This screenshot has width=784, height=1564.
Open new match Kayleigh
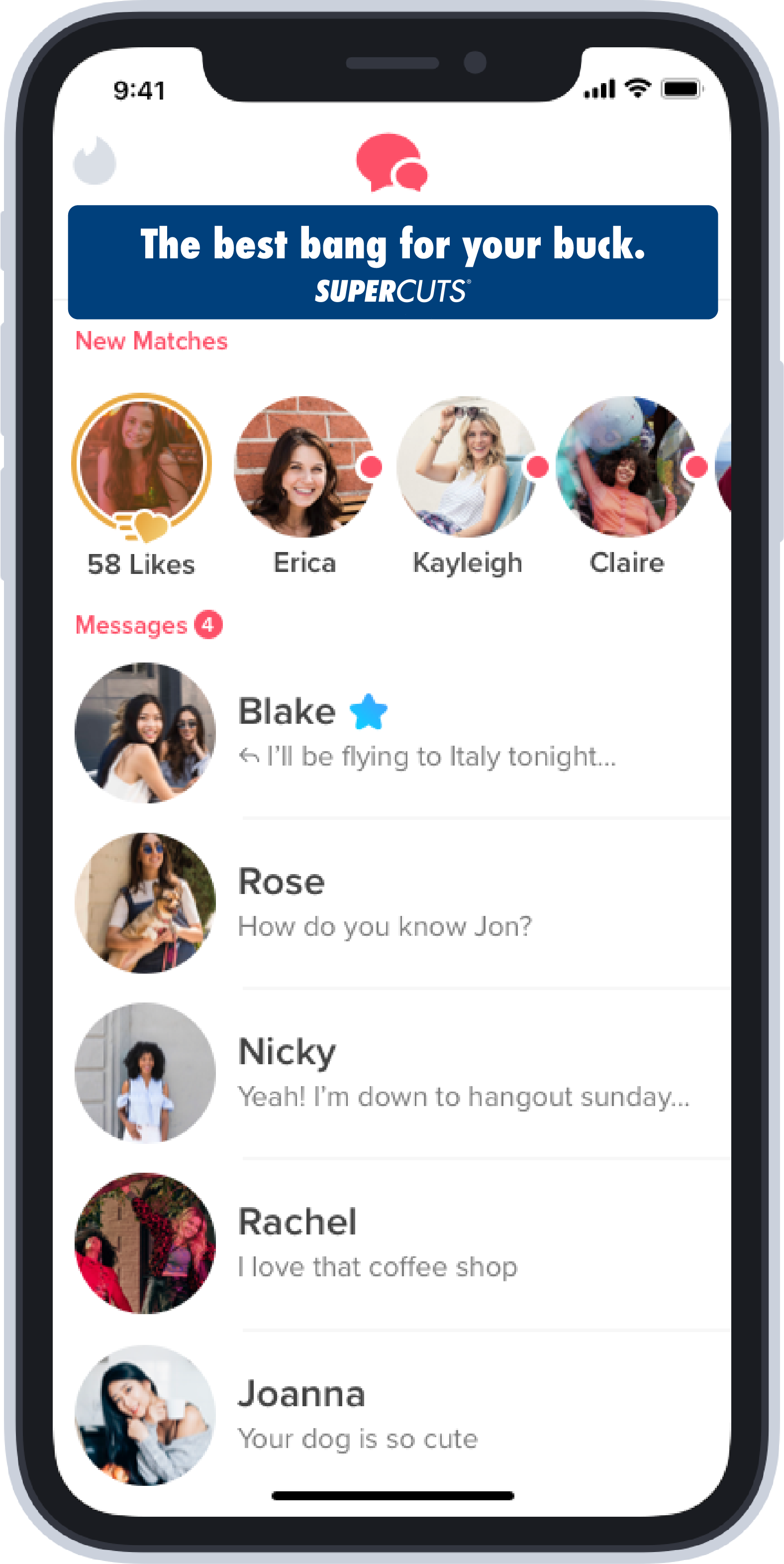click(467, 467)
